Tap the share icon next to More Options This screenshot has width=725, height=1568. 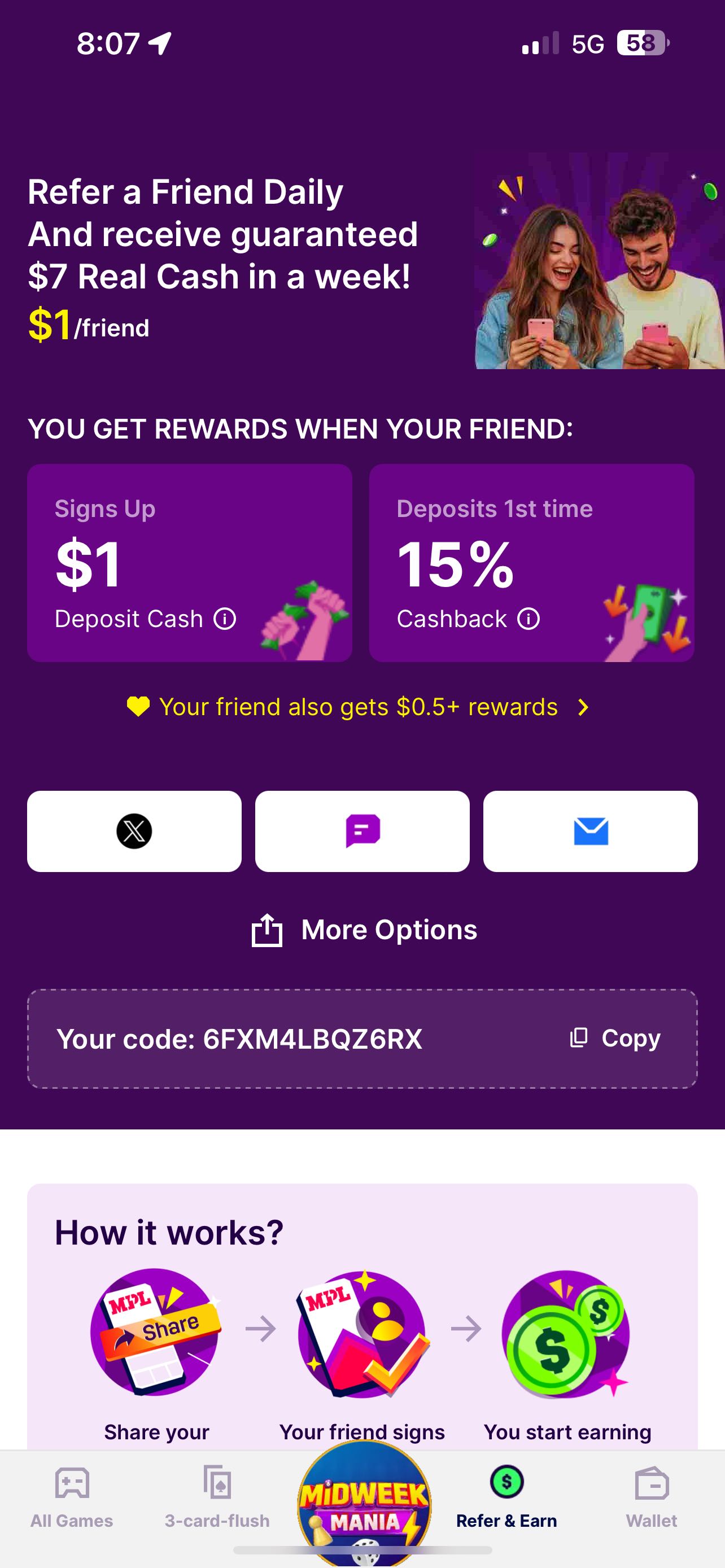click(267, 928)
